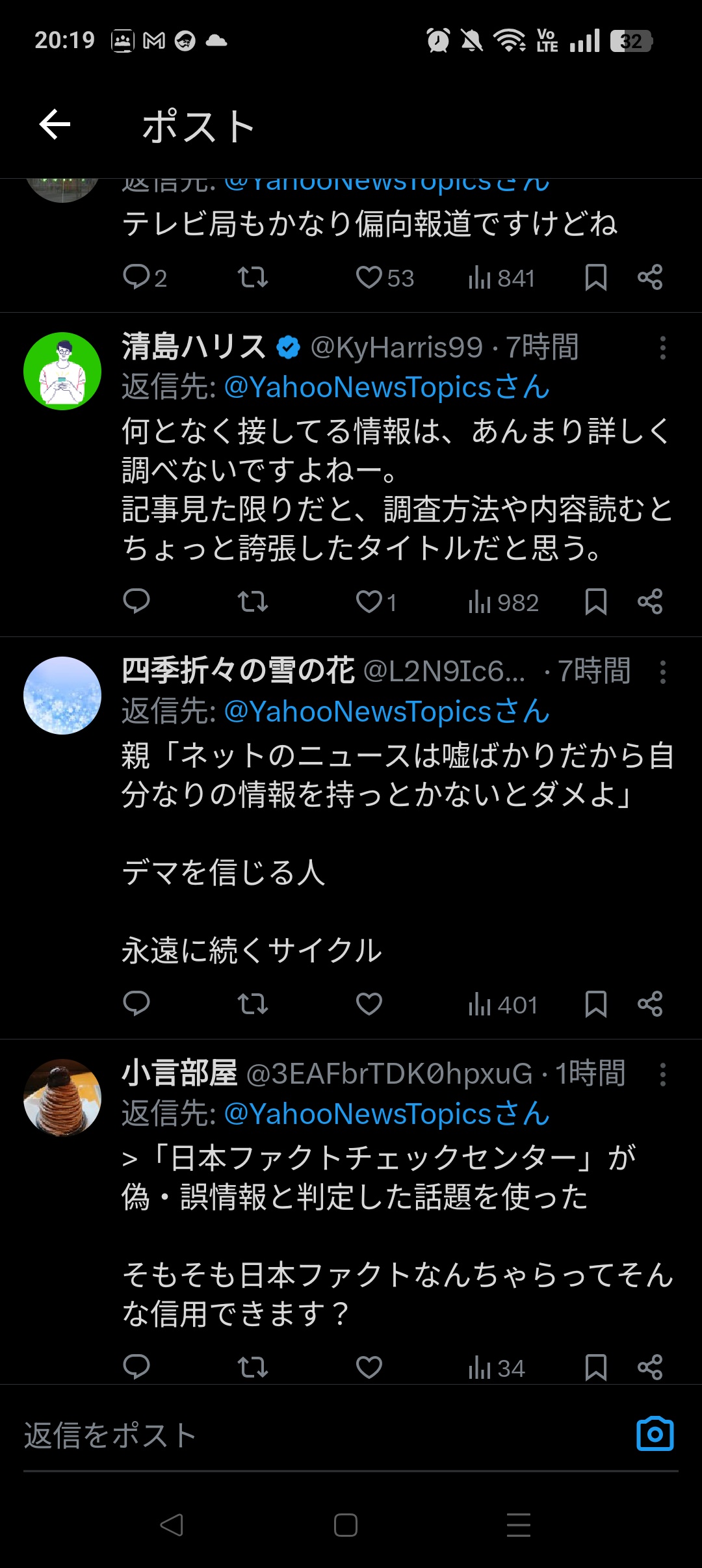Open overflow menu on 清島ハリス's reply
This screenshot has width=702, height=1568.
pos(662,348)
